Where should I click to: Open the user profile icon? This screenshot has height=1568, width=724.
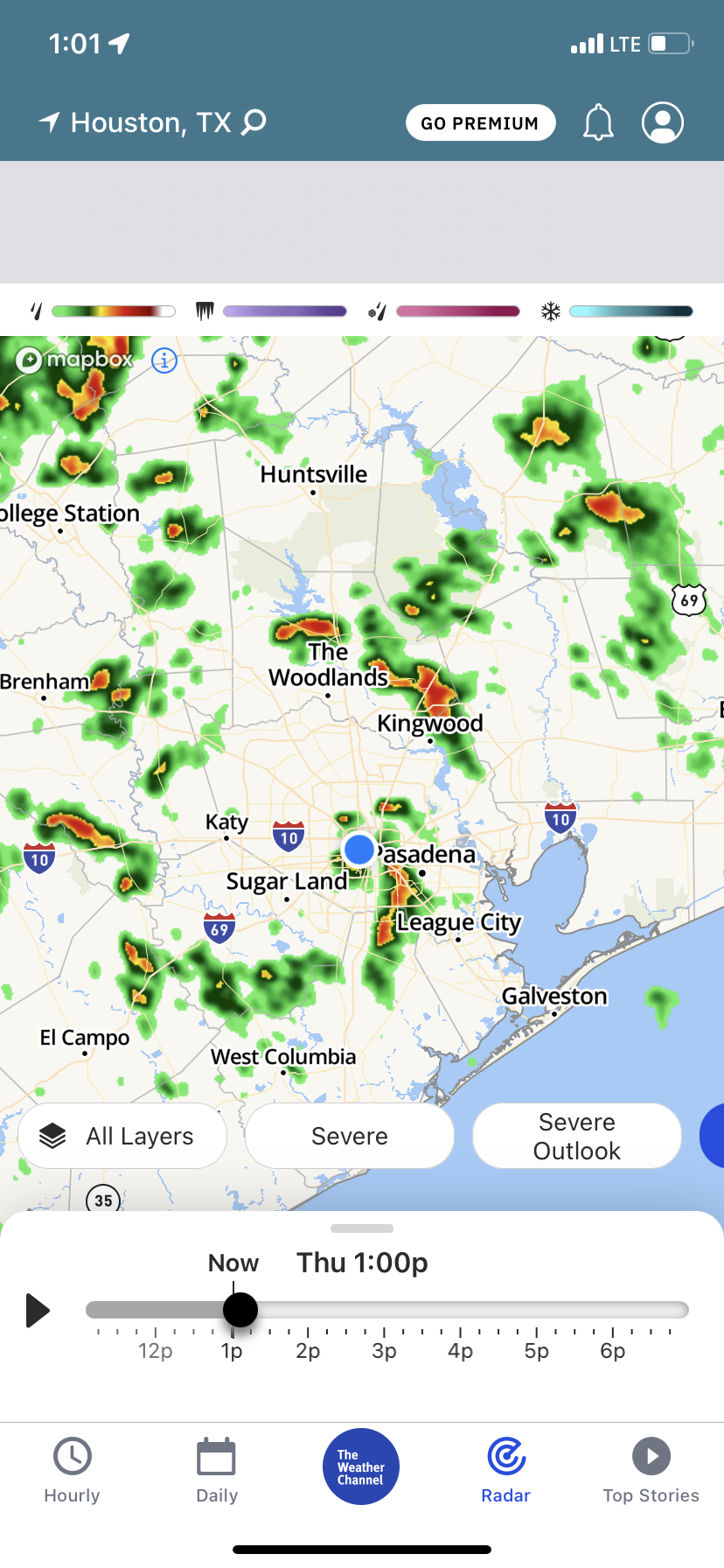coord(663,122)
